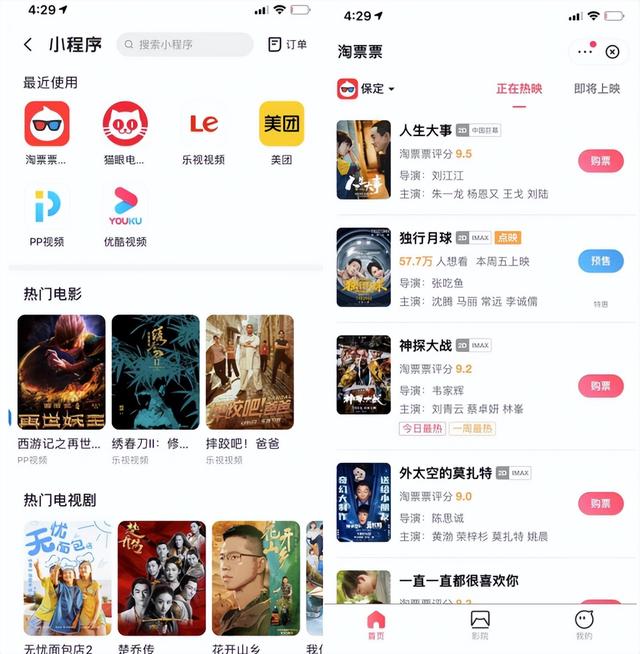This screenshot has height=654, width=640.
Task: Switch to the 影院 tab
Action: point(480,625)
